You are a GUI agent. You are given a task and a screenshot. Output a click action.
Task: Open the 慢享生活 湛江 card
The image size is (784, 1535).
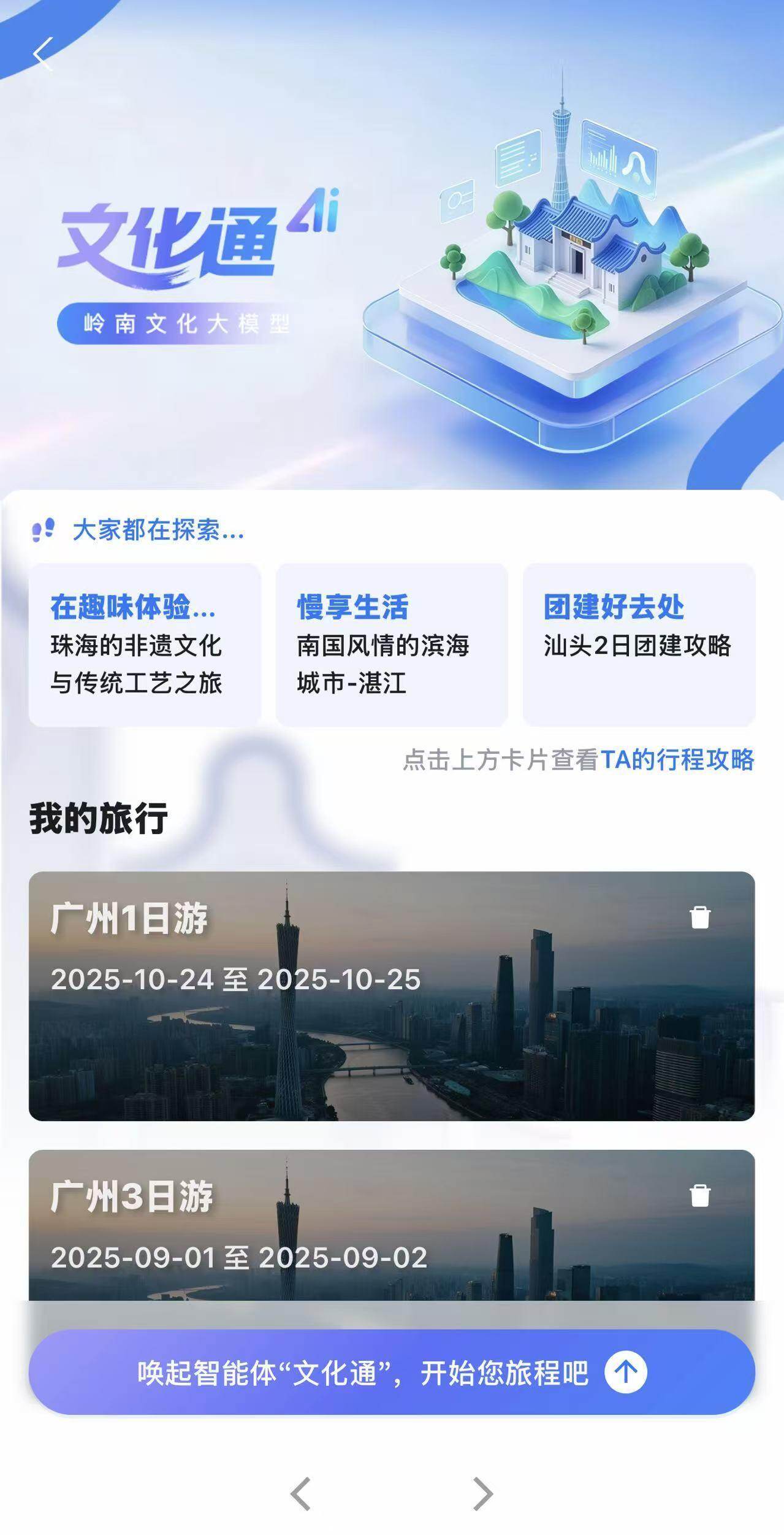(392, 645)
